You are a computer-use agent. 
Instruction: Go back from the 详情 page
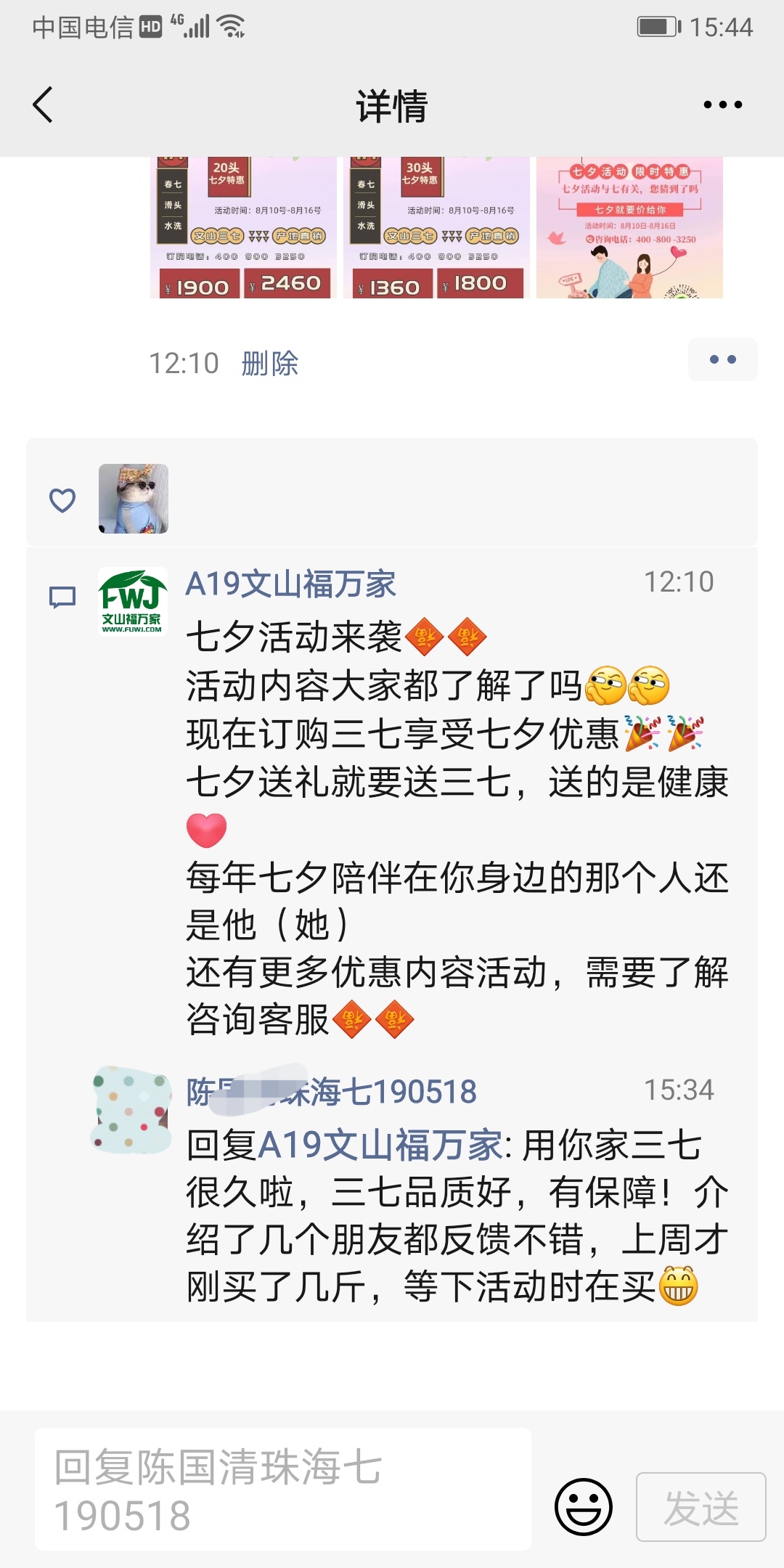[x=44, y=105]
